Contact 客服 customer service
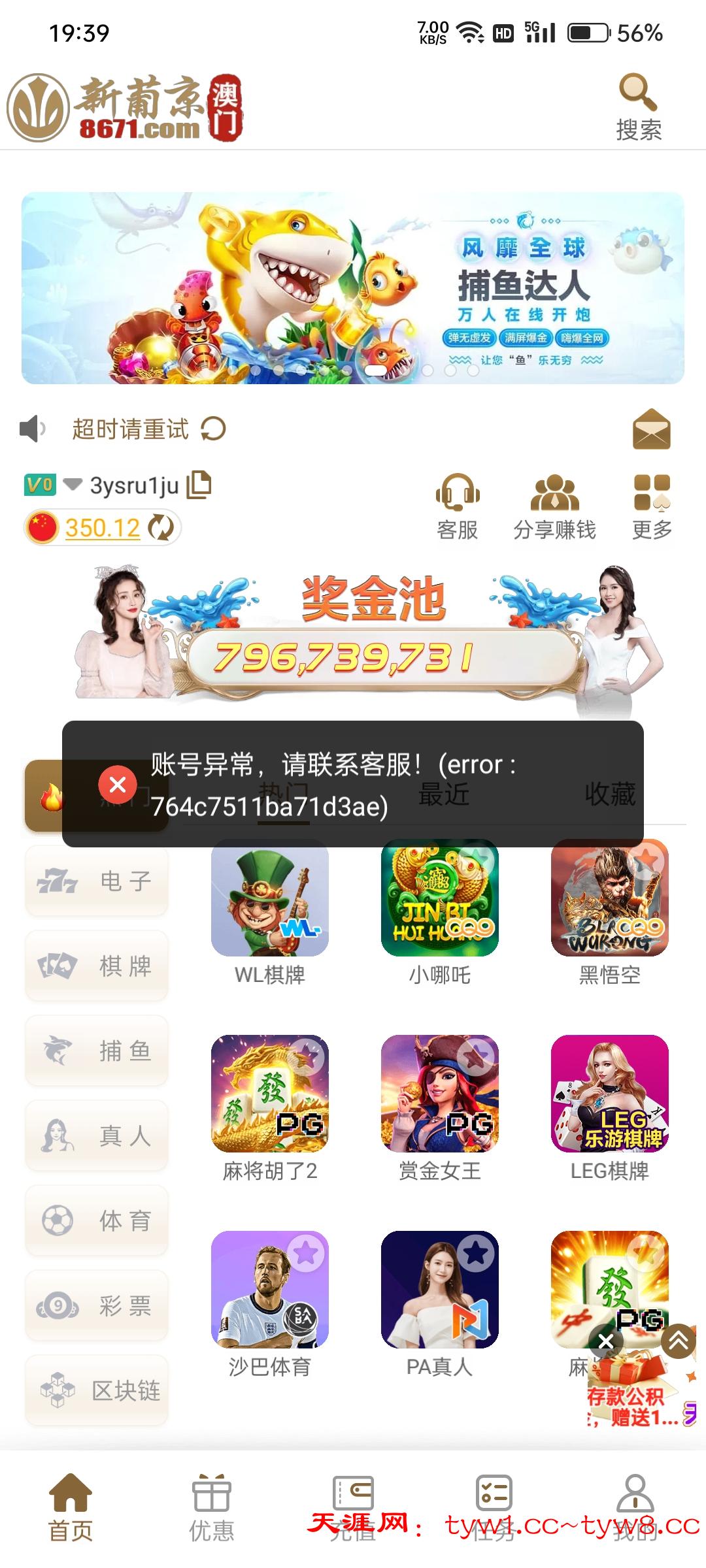Screen dimensions: 706x1568 [x=458, y=508]
